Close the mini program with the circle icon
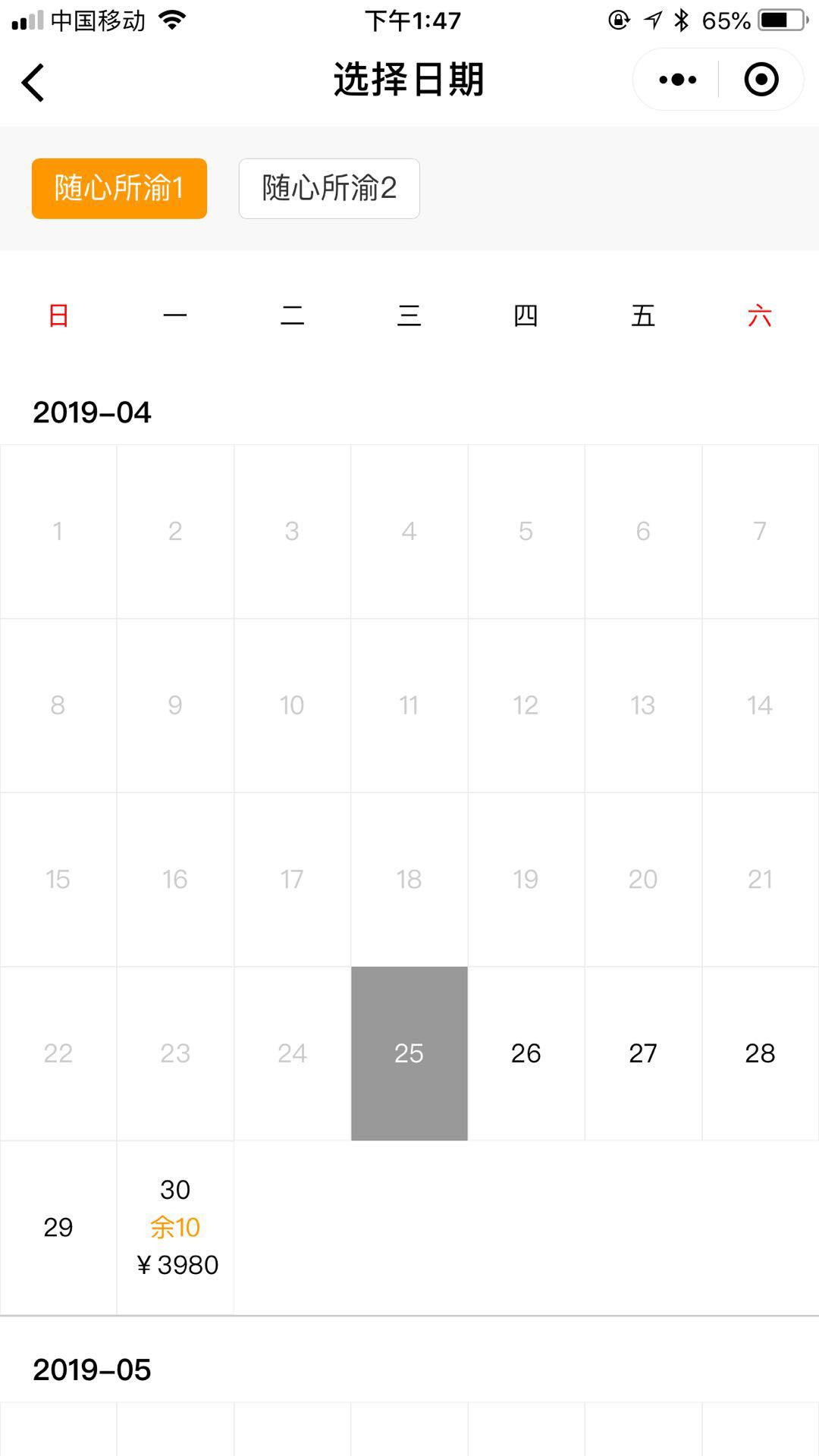819x1456 pixels. coord(761,80)
